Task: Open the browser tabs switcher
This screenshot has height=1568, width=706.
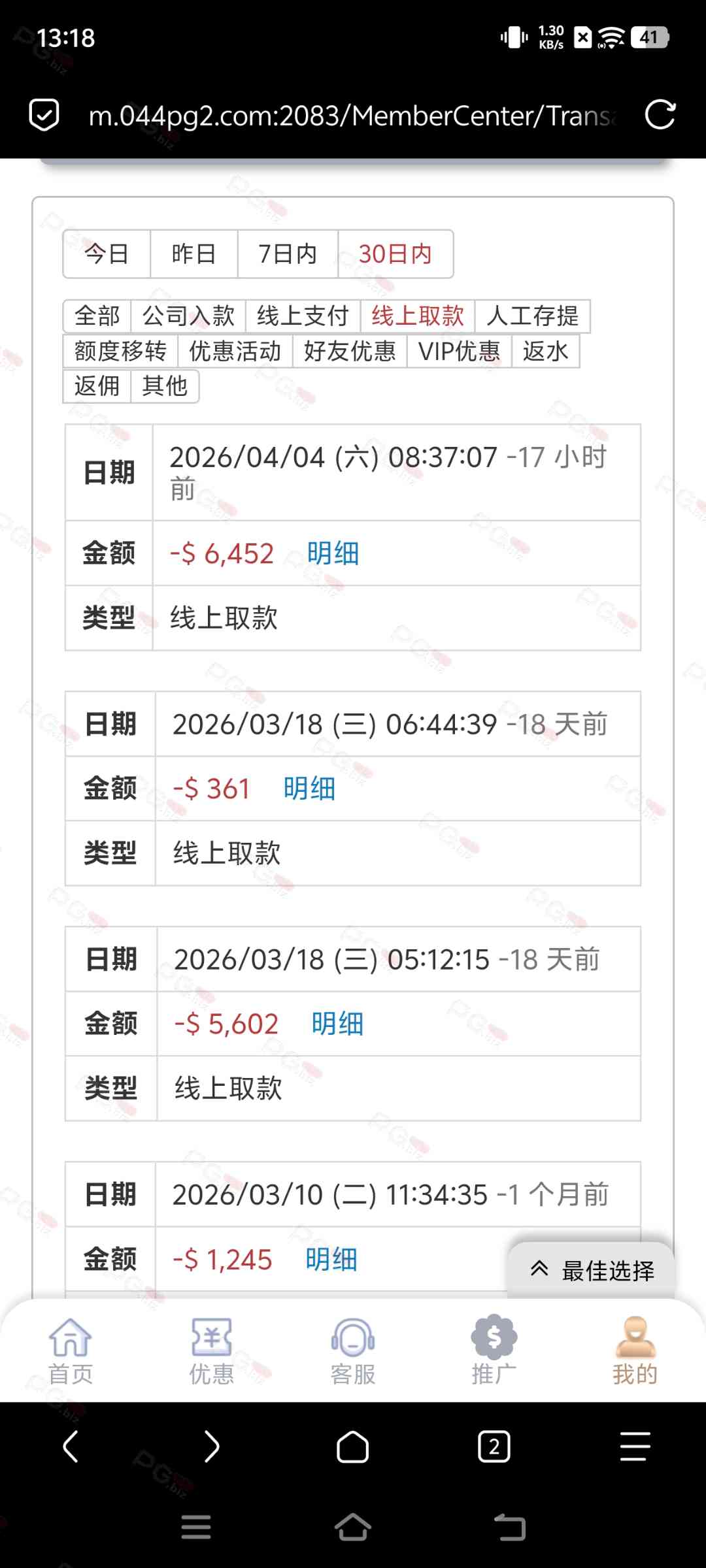Action: 494,1446
